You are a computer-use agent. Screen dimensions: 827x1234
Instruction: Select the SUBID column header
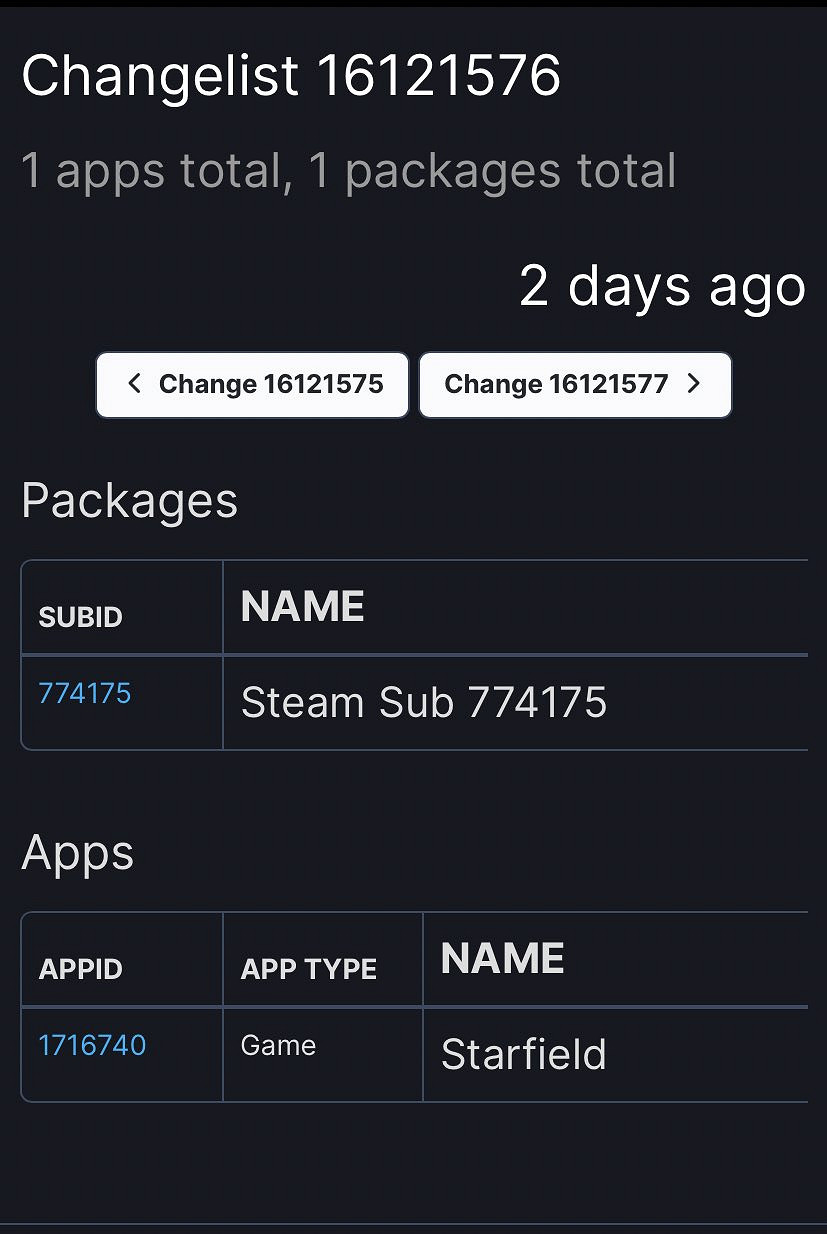tap(80, 617)
